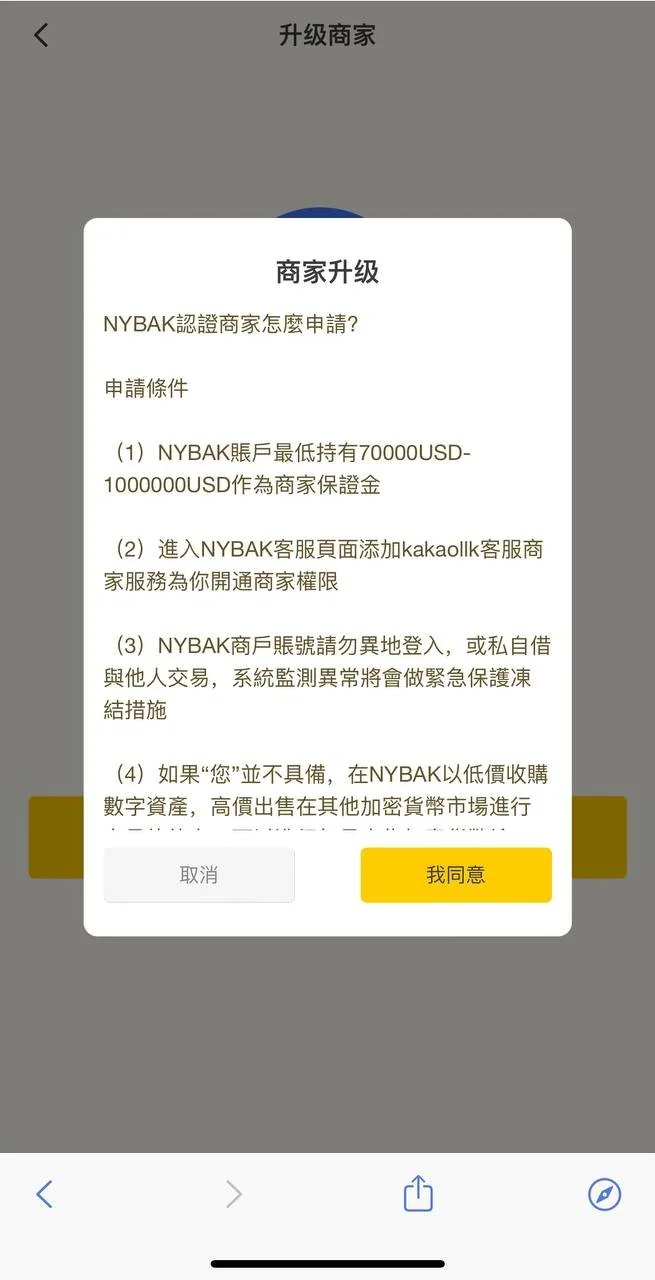The width and height of the screenshot is (655, 1280).
Task: Share this page via the share icon
Action: (418, 1193)
